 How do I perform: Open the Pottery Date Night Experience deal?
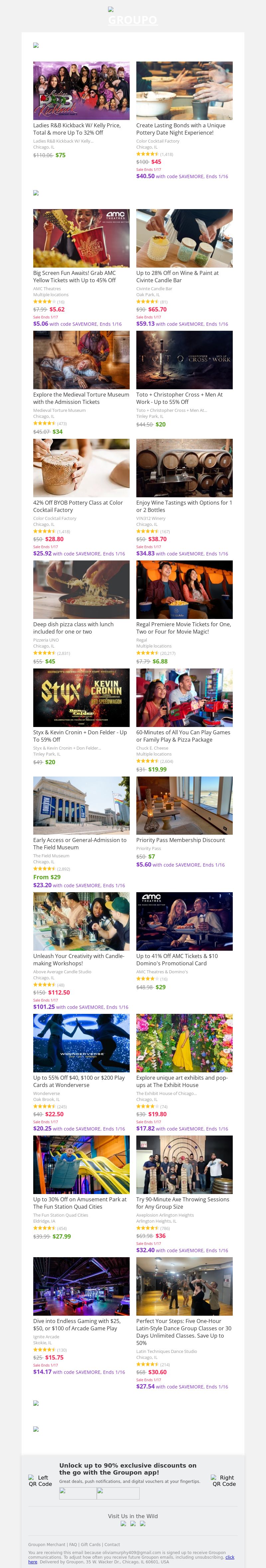[x=184, y=91]
